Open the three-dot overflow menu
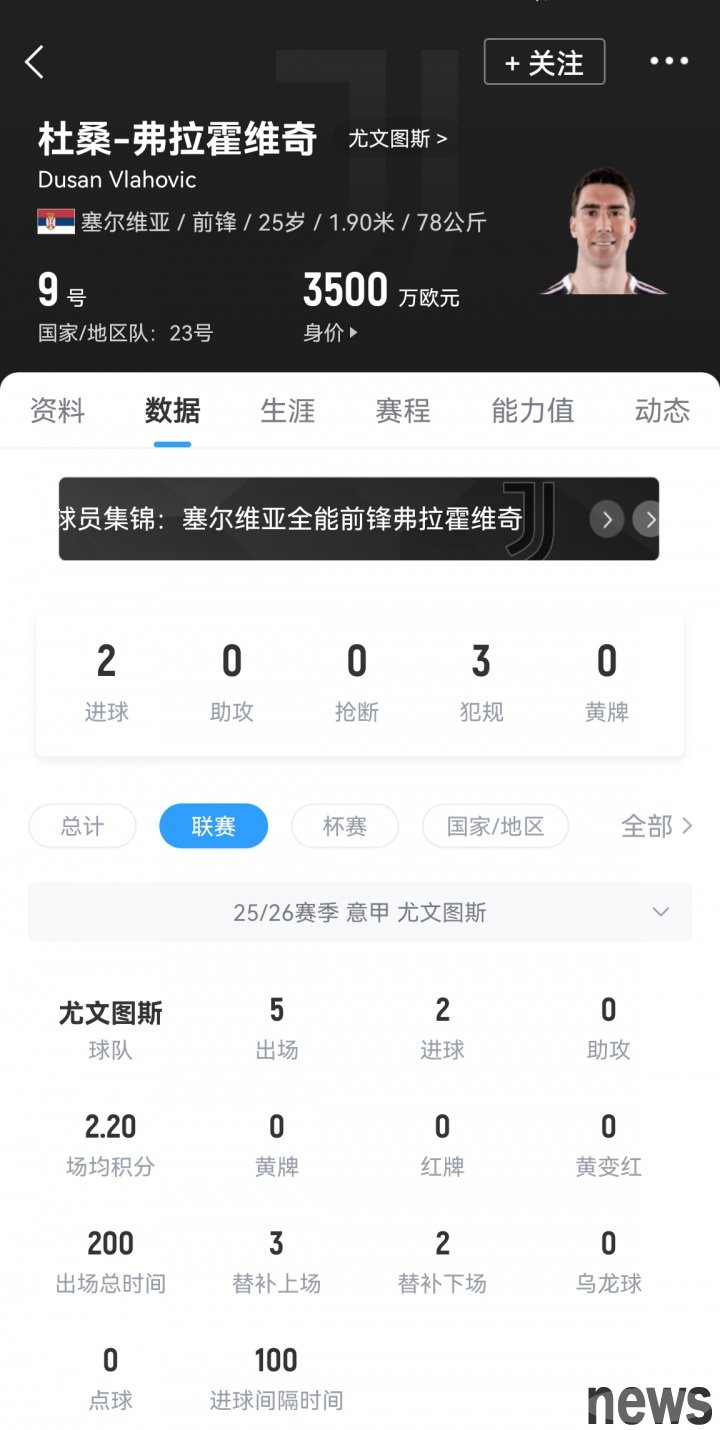The image size is (720, 1430). click(669, 62)
